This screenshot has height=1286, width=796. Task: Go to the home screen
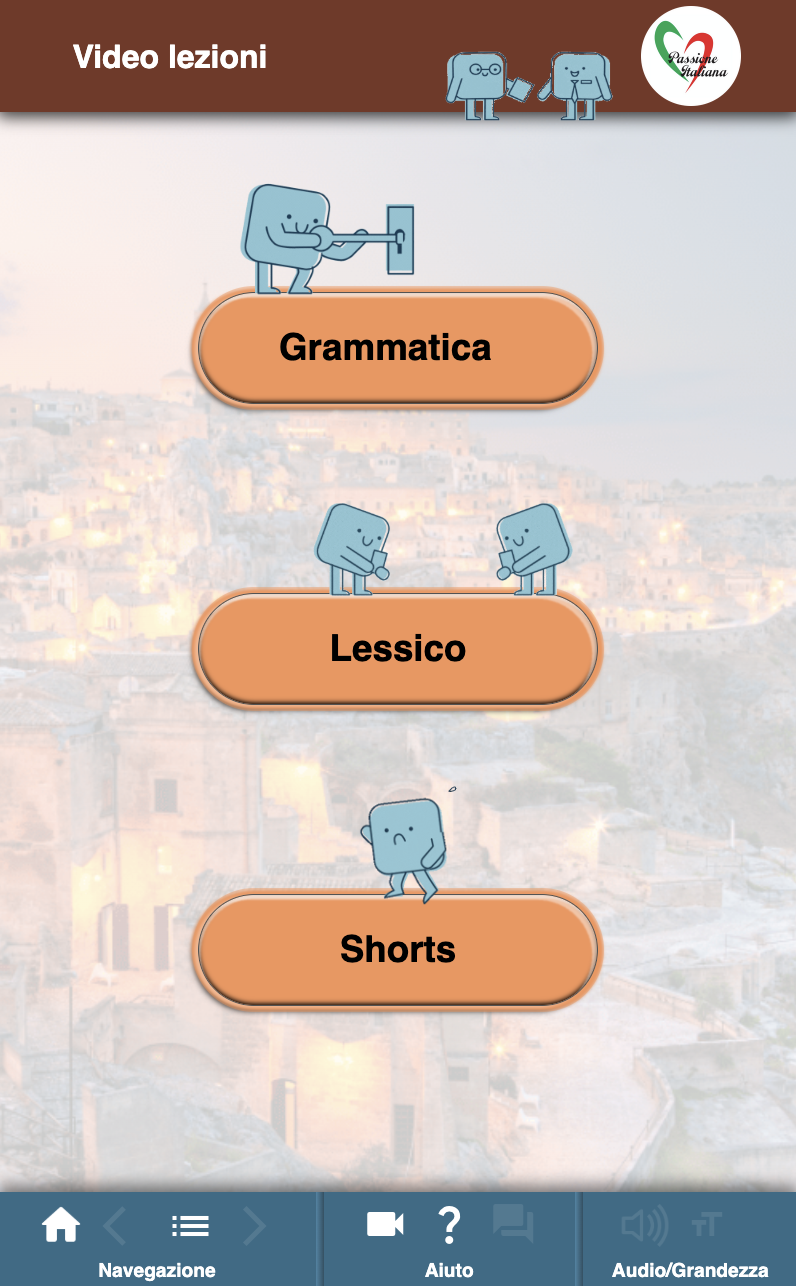tap(61, 1224)
